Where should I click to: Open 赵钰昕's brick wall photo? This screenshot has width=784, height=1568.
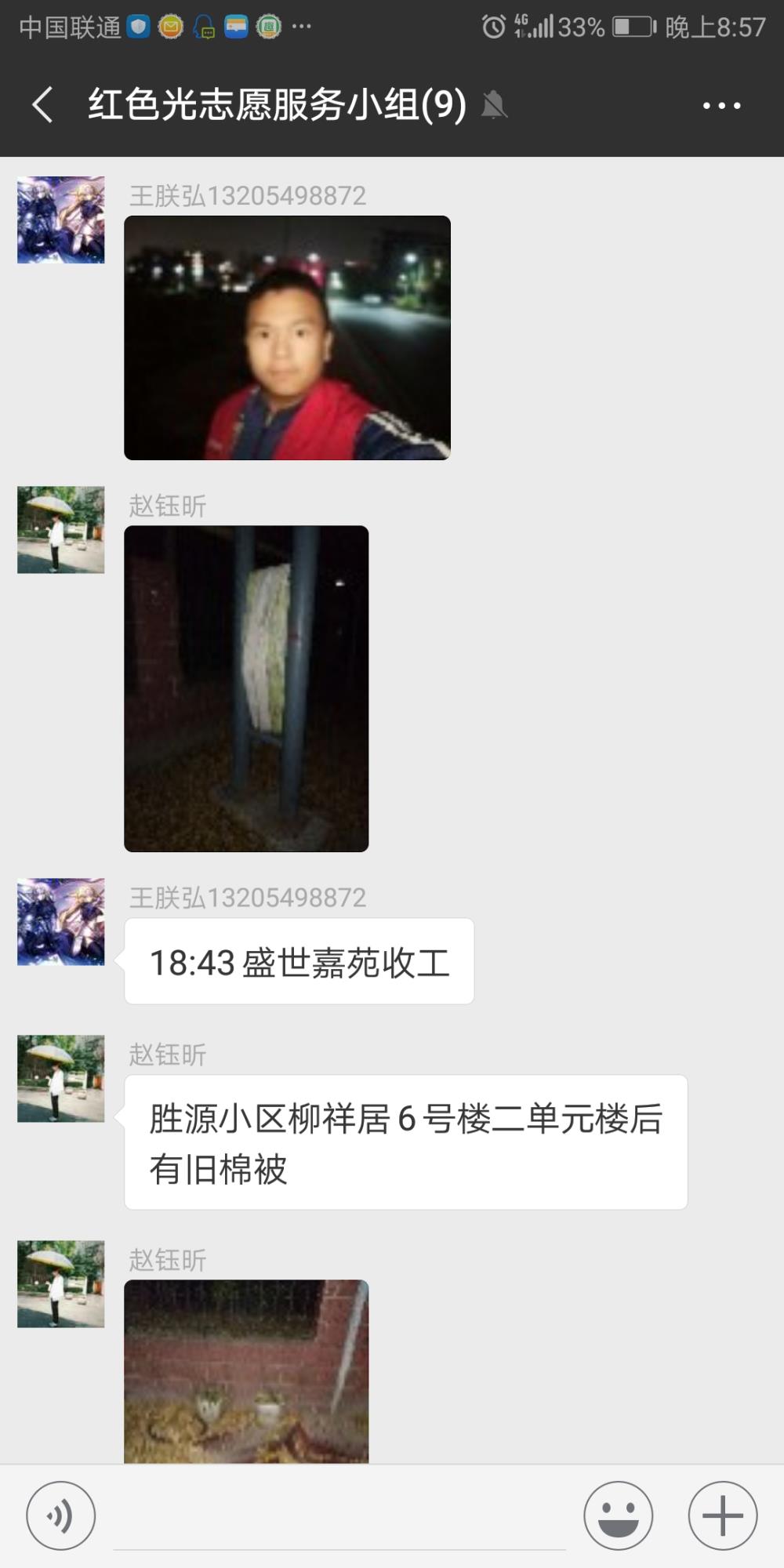[x=246, y=1371]
